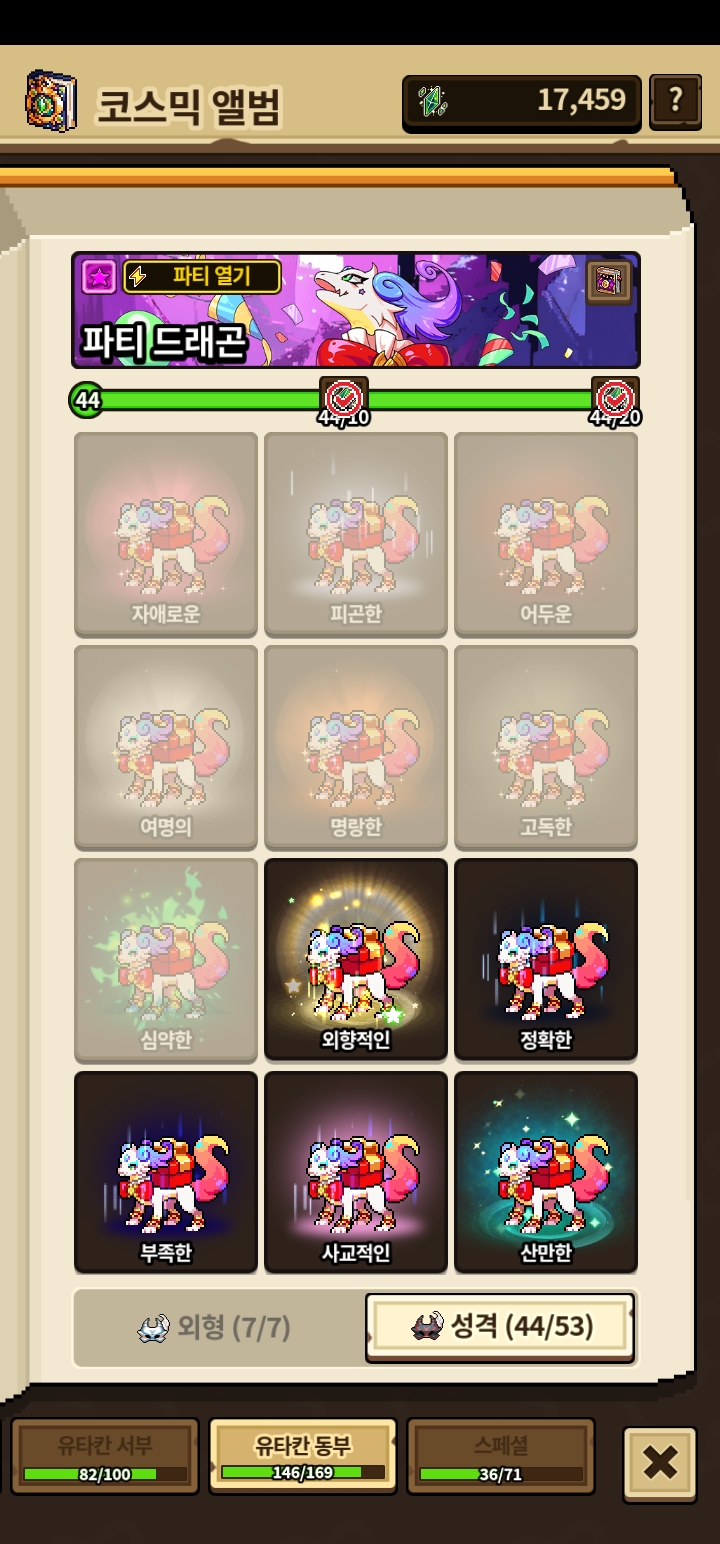
Task: Open the 어두운 personality card
Action: (546, 535)
